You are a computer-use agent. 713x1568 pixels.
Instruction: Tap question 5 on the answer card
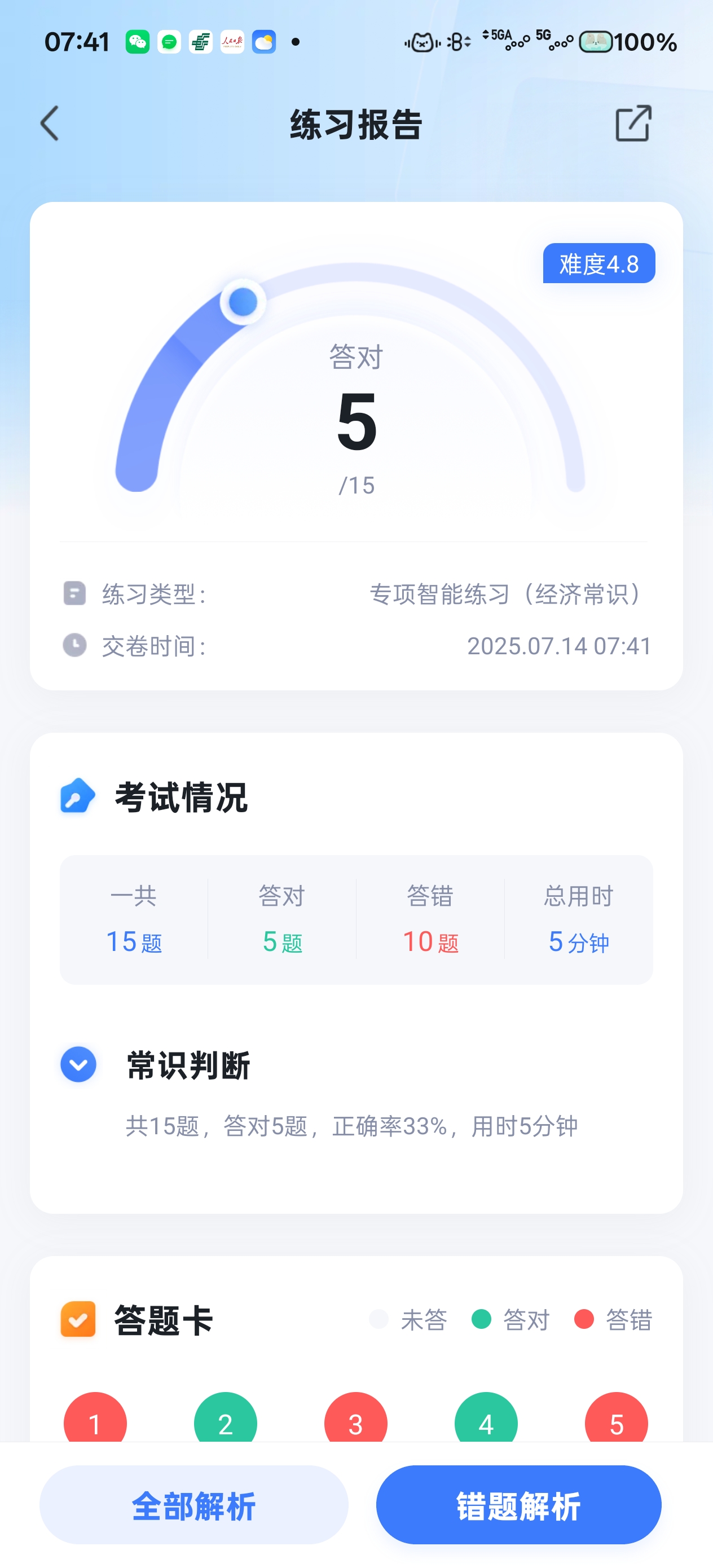coord(616,1420)
